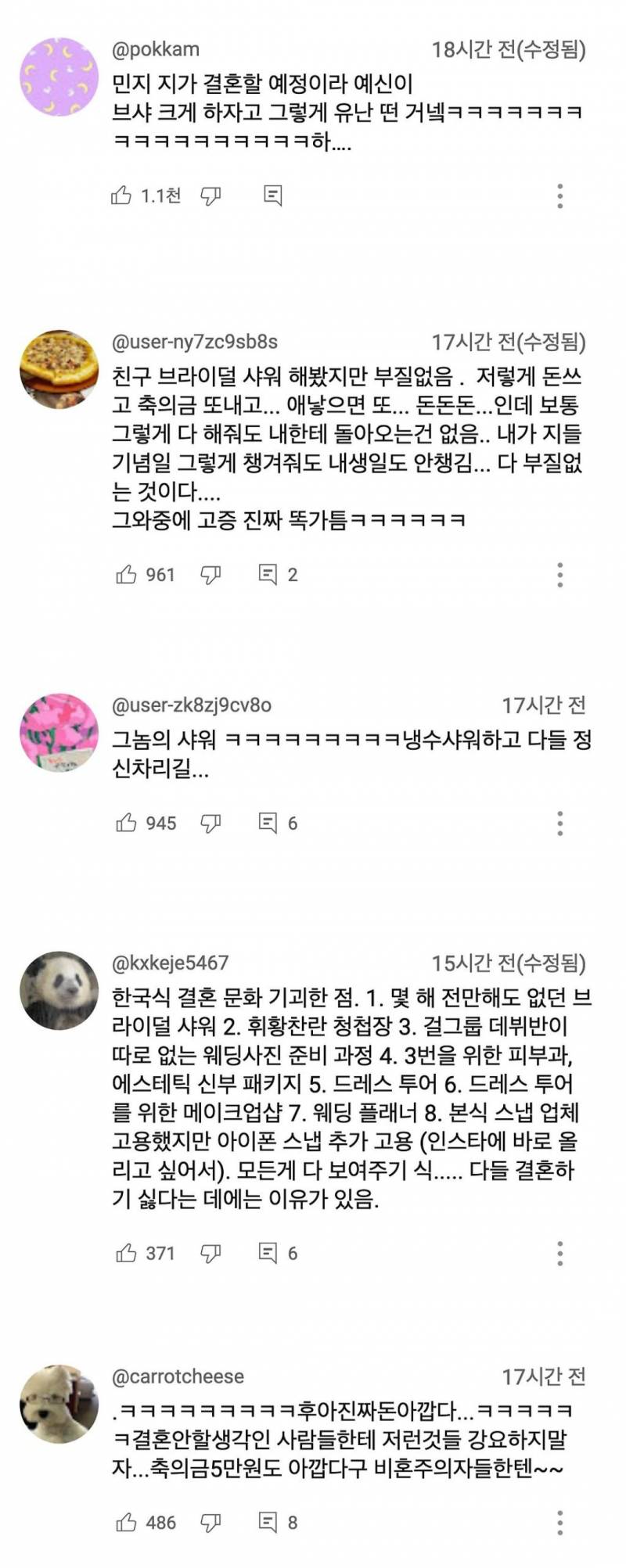Open the @pokkam channel name link
Image resolution: width=626 pixels, height=1568 pixels.
point(156,48)
